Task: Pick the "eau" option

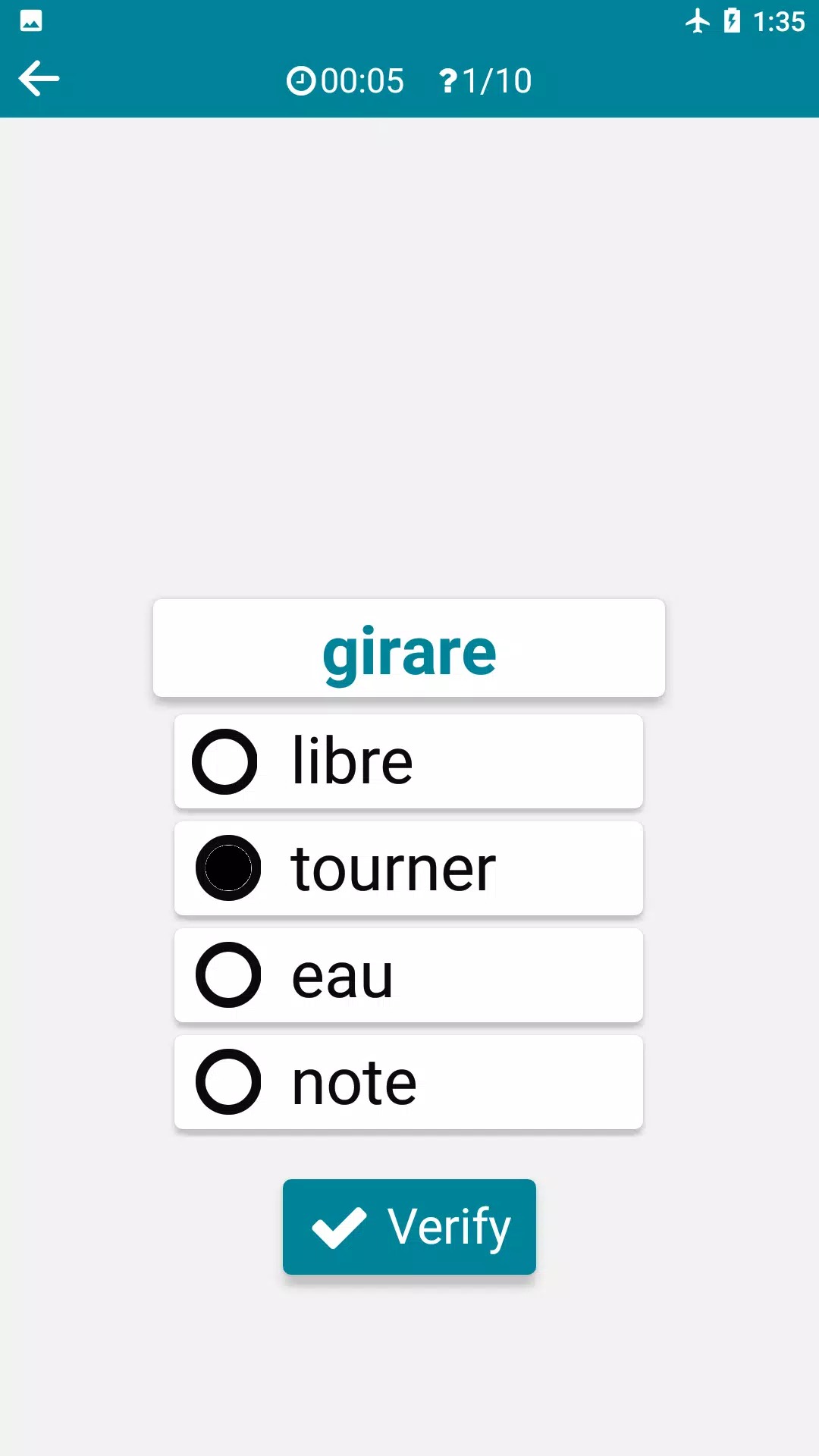Action: tap(408, 975)
